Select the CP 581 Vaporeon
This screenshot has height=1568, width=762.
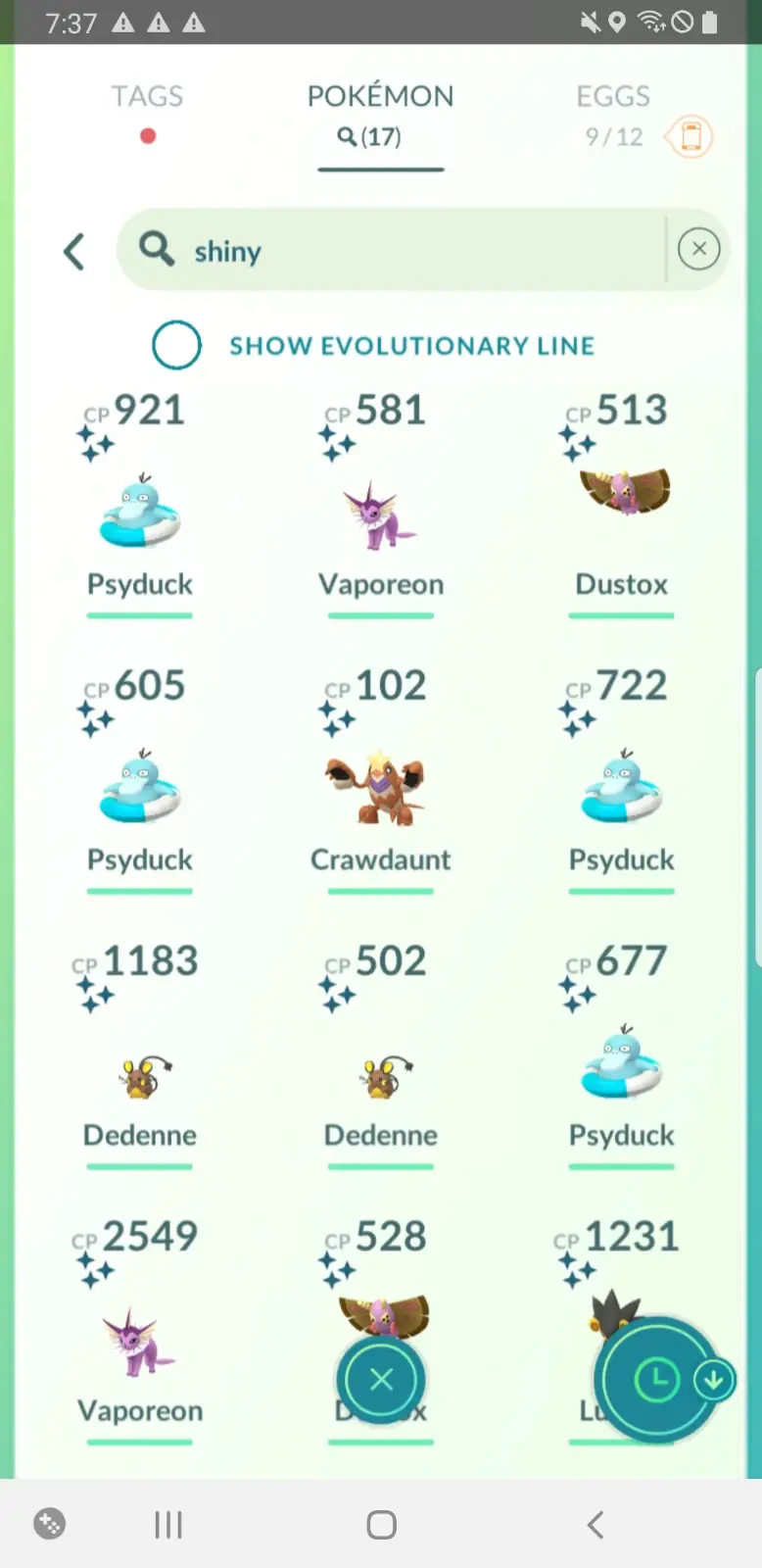pyautogui.click(x=381, y=510)
